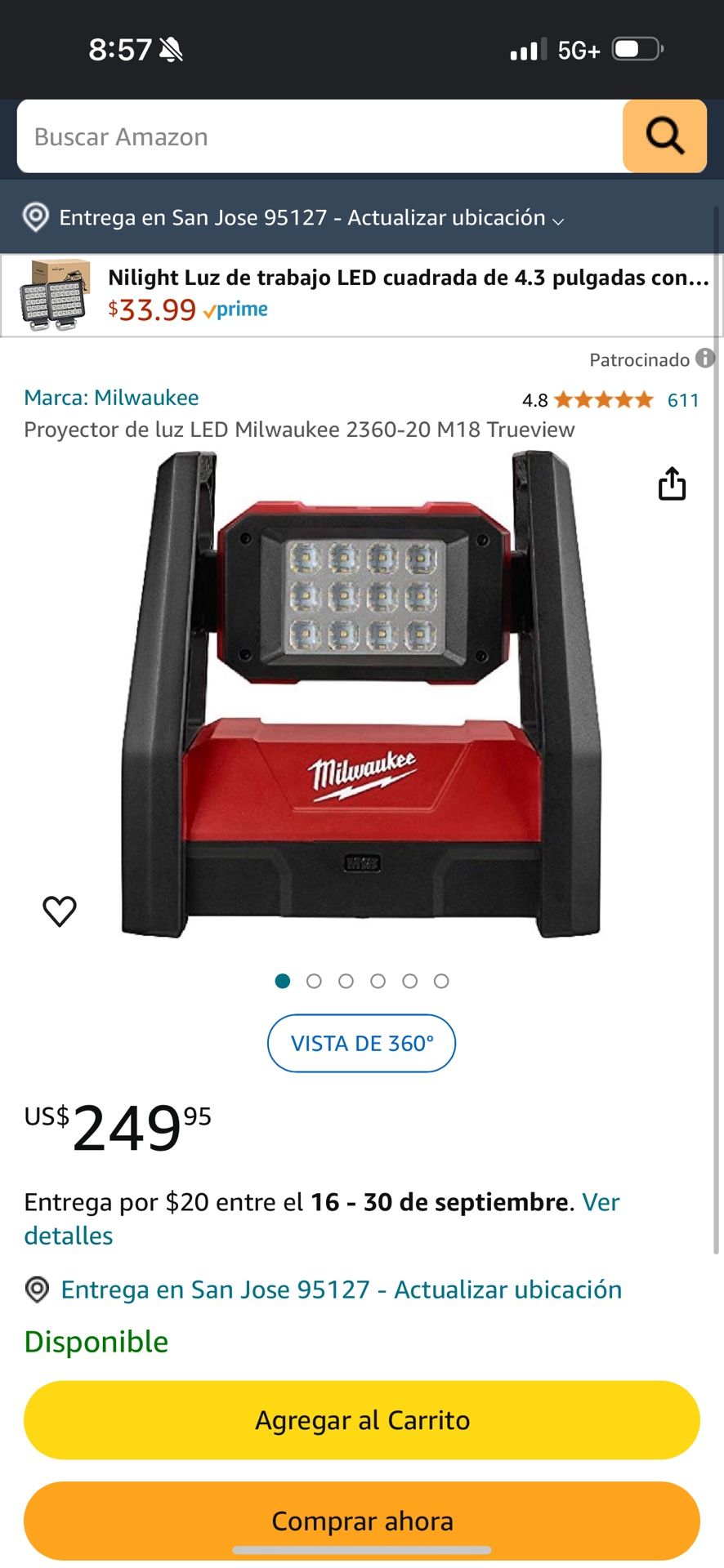
Task: Open the share icon next to product image
Action: (672, 483)
